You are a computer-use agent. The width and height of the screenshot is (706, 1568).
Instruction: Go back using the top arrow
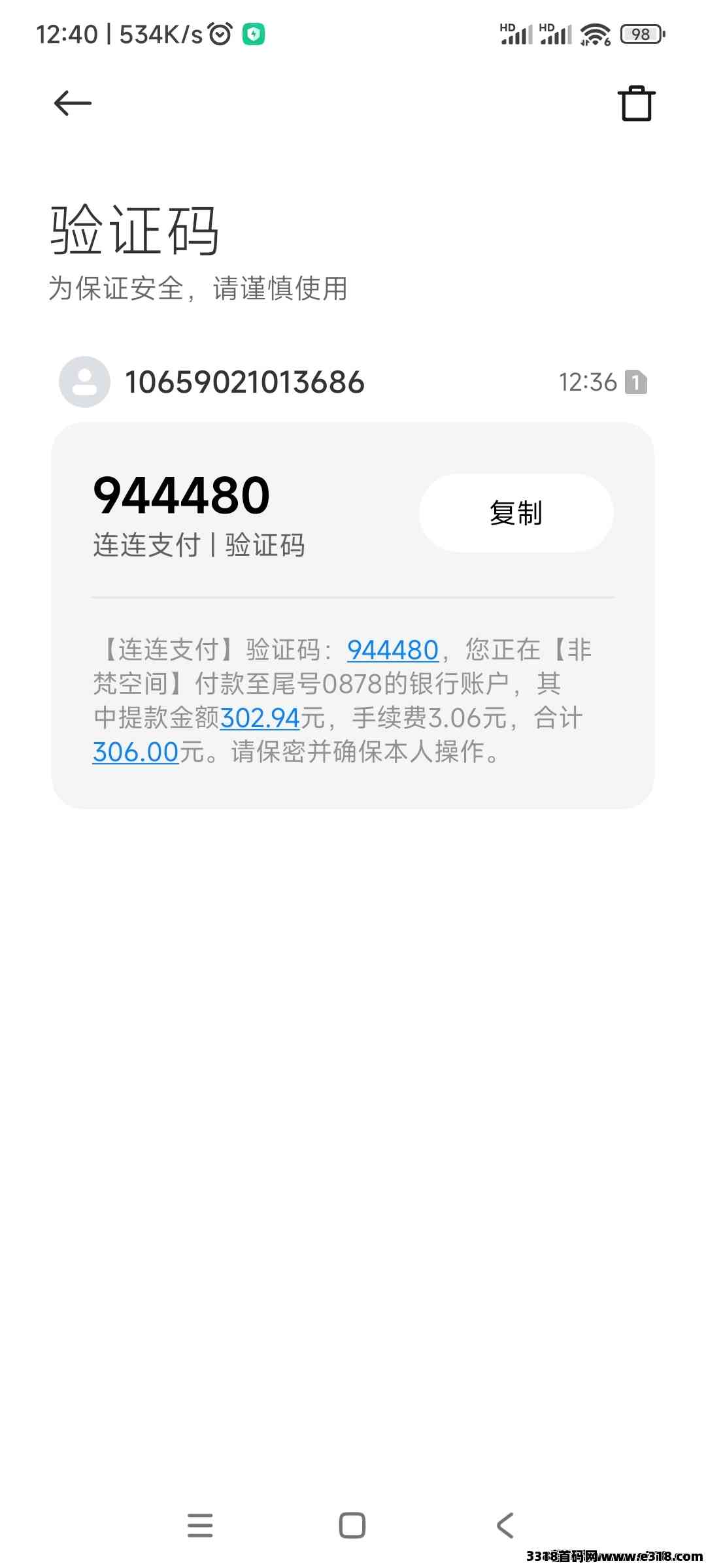point(73,103)
